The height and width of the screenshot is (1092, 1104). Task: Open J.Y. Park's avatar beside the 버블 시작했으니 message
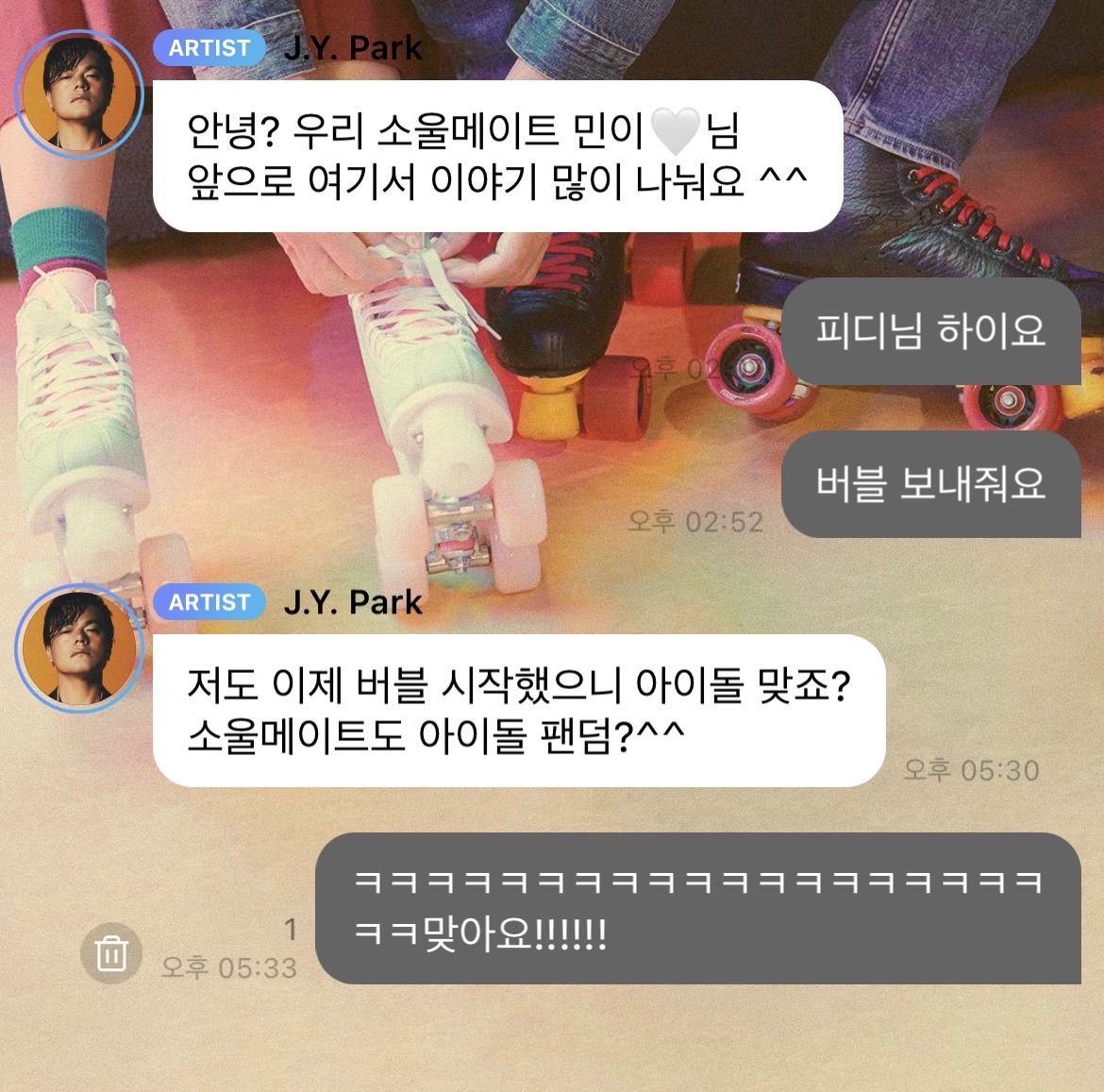coord(78,648)
